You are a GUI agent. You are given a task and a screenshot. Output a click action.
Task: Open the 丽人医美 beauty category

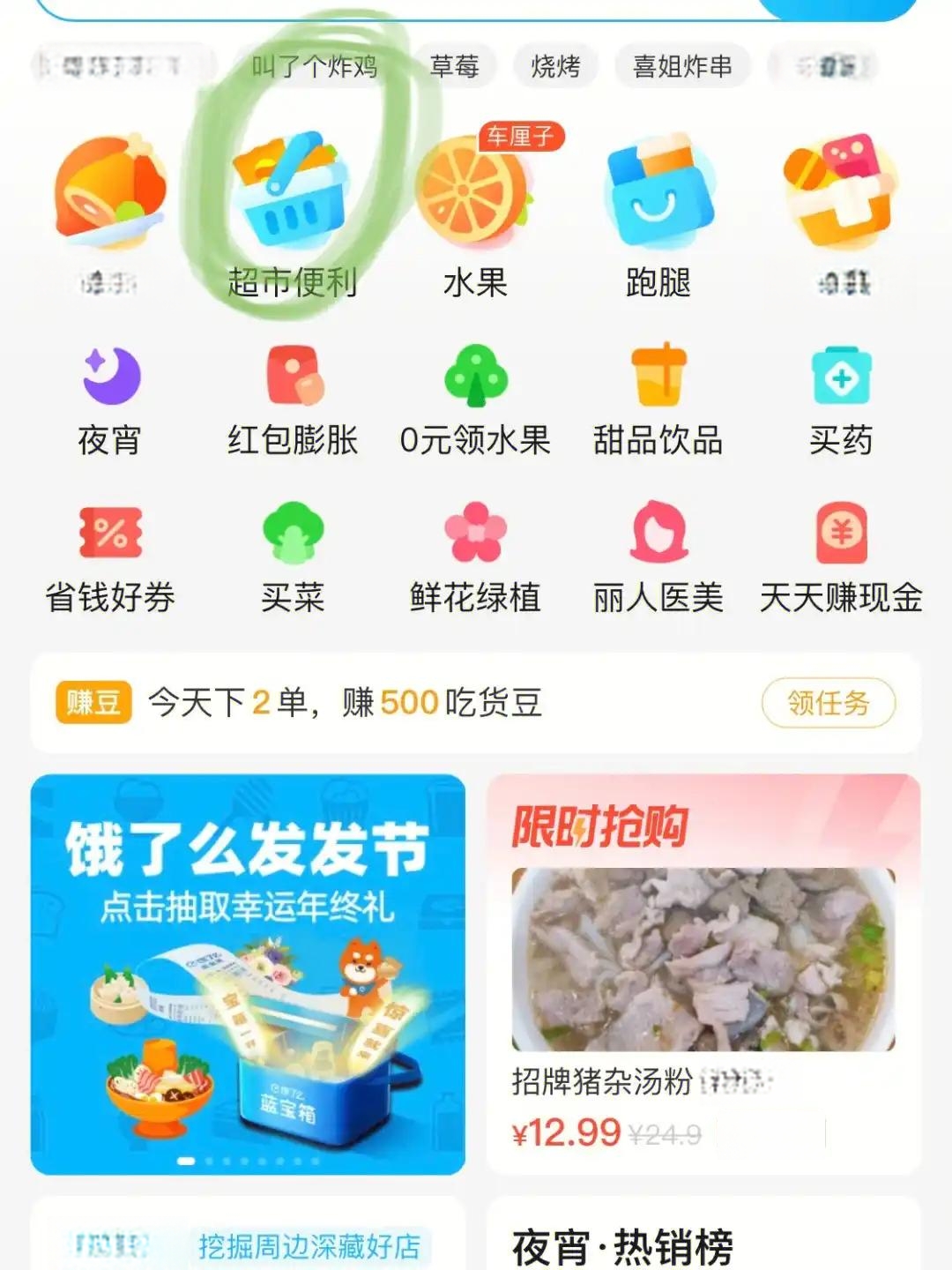pyautogui.click(x=658, y=557)
